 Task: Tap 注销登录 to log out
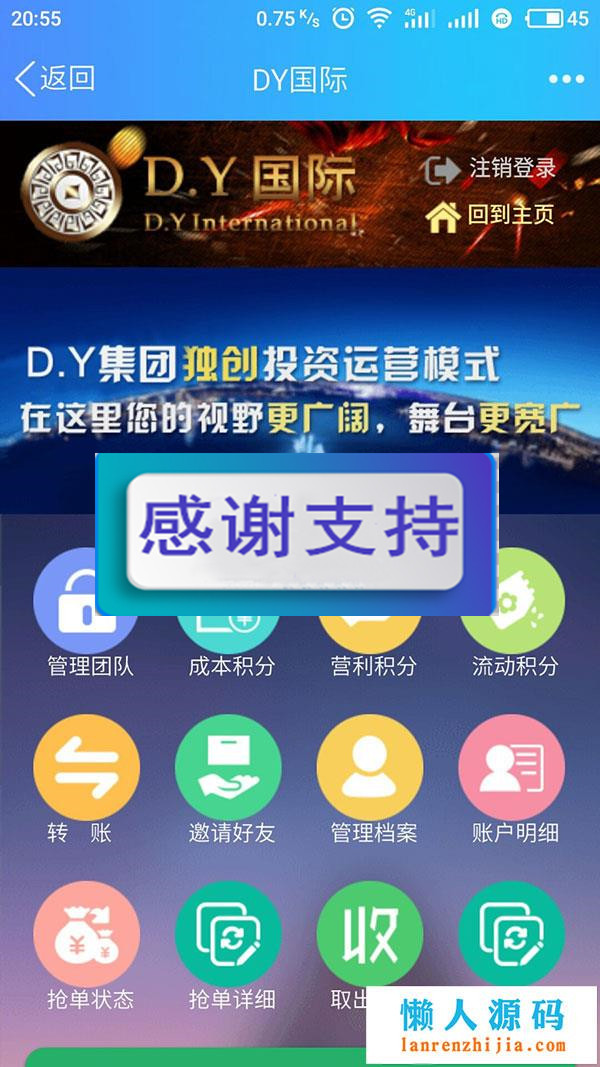[x=491, y=169]
